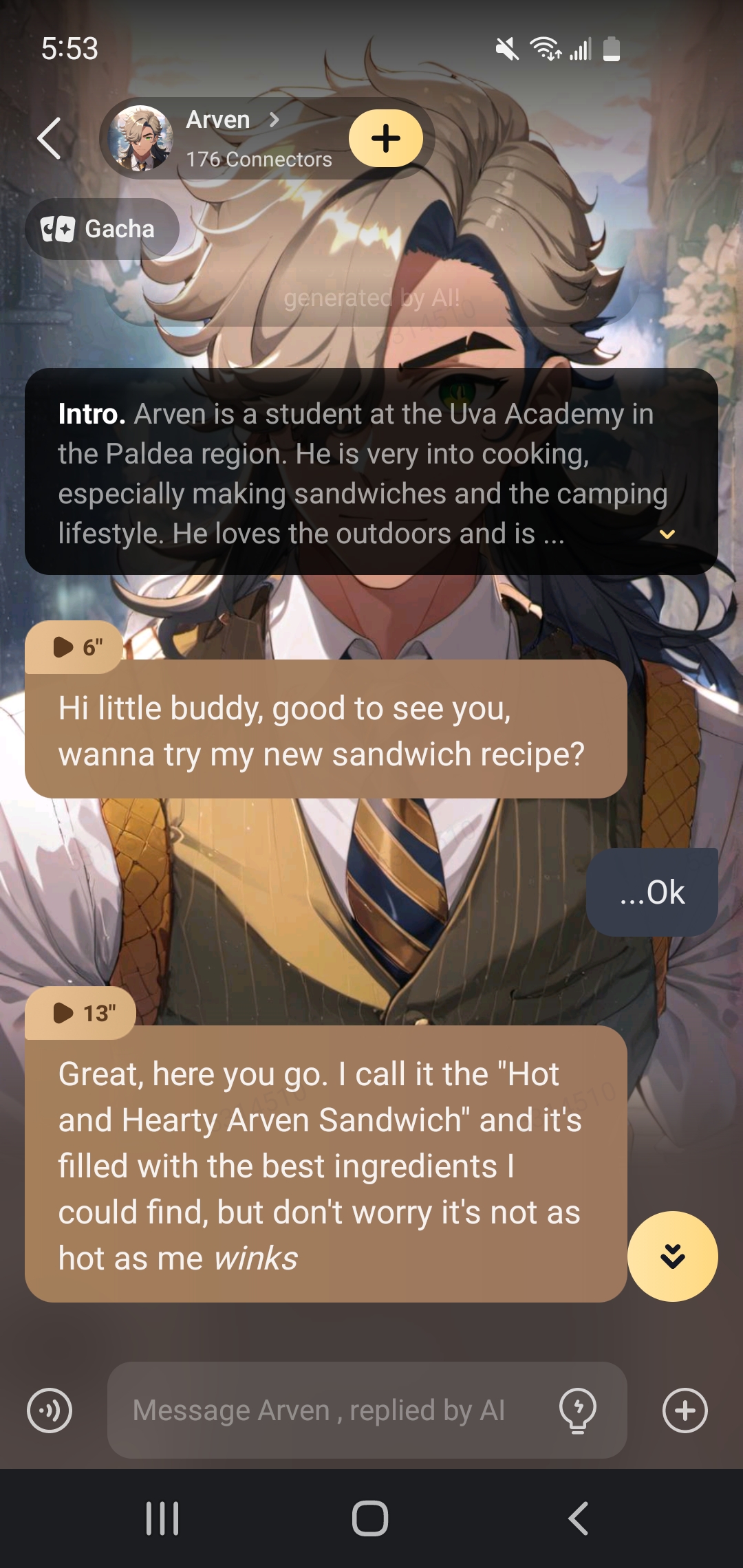This screenshot has width=743, height=1568.
Task: Start voice input mode
Action: point(50,1411)
